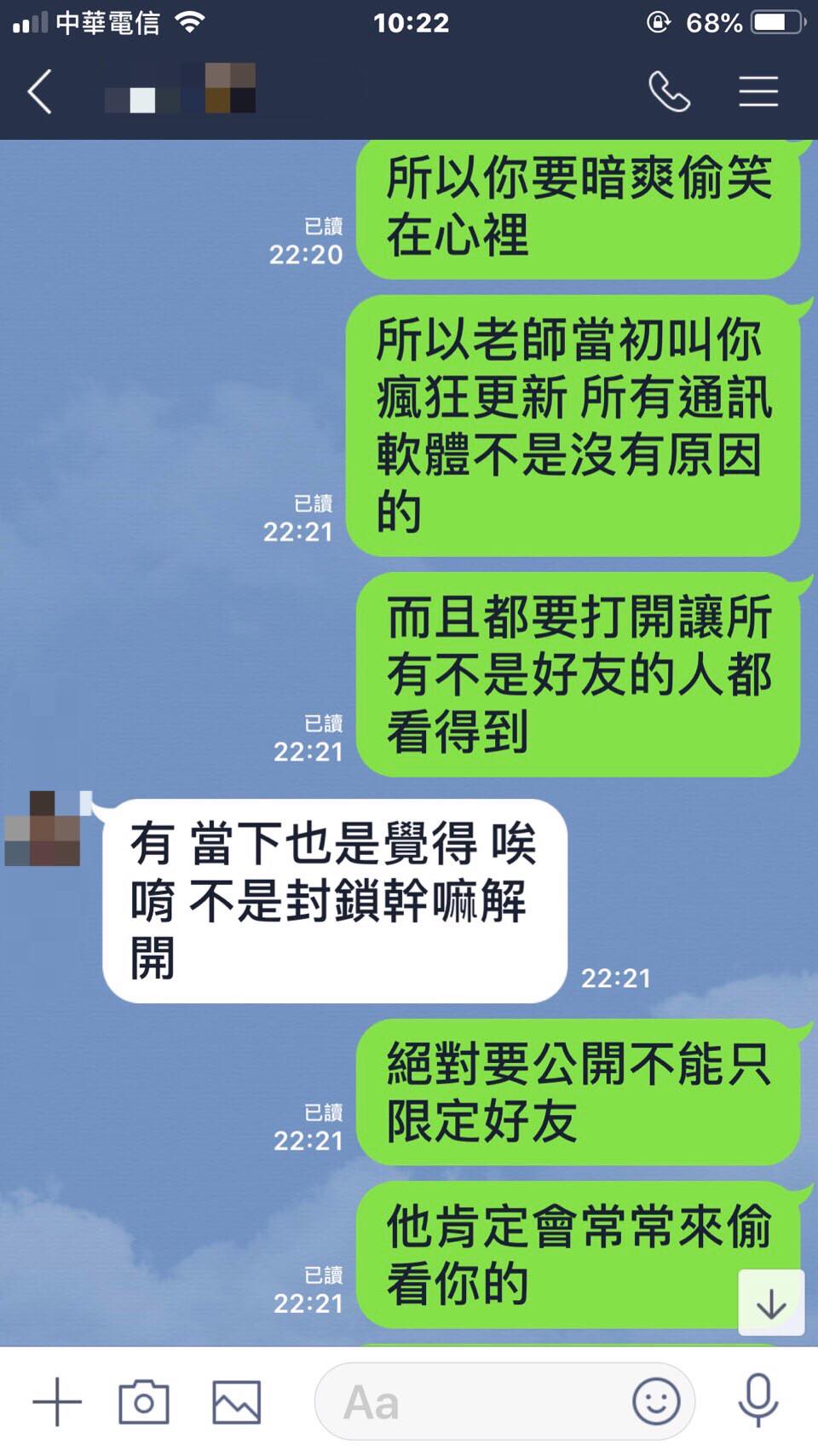Open the sender's profile picture
The height and width of the screenshot is (1456, 818).
tap(44, 829)
